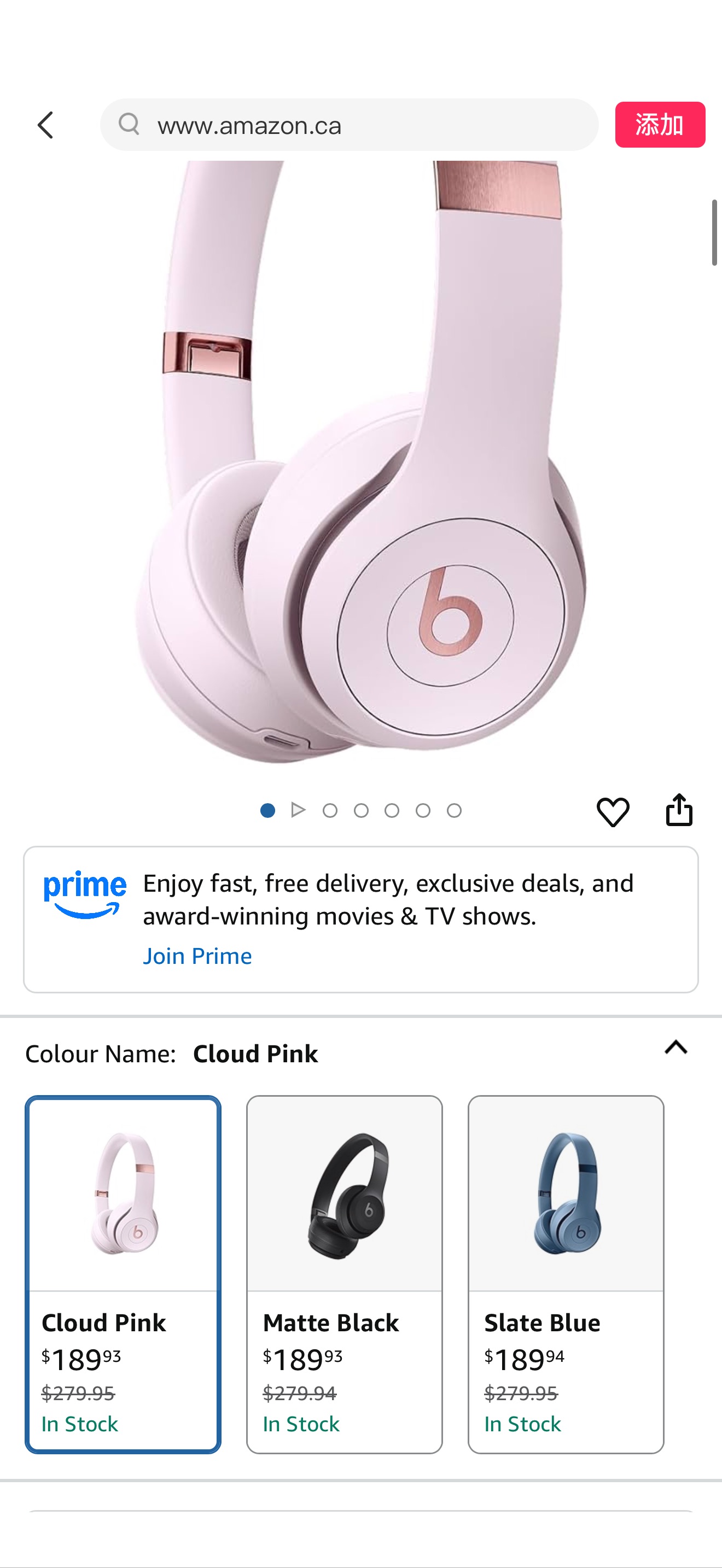
Task: Follow the Join Prime link
Action: [x=198, y=955]
